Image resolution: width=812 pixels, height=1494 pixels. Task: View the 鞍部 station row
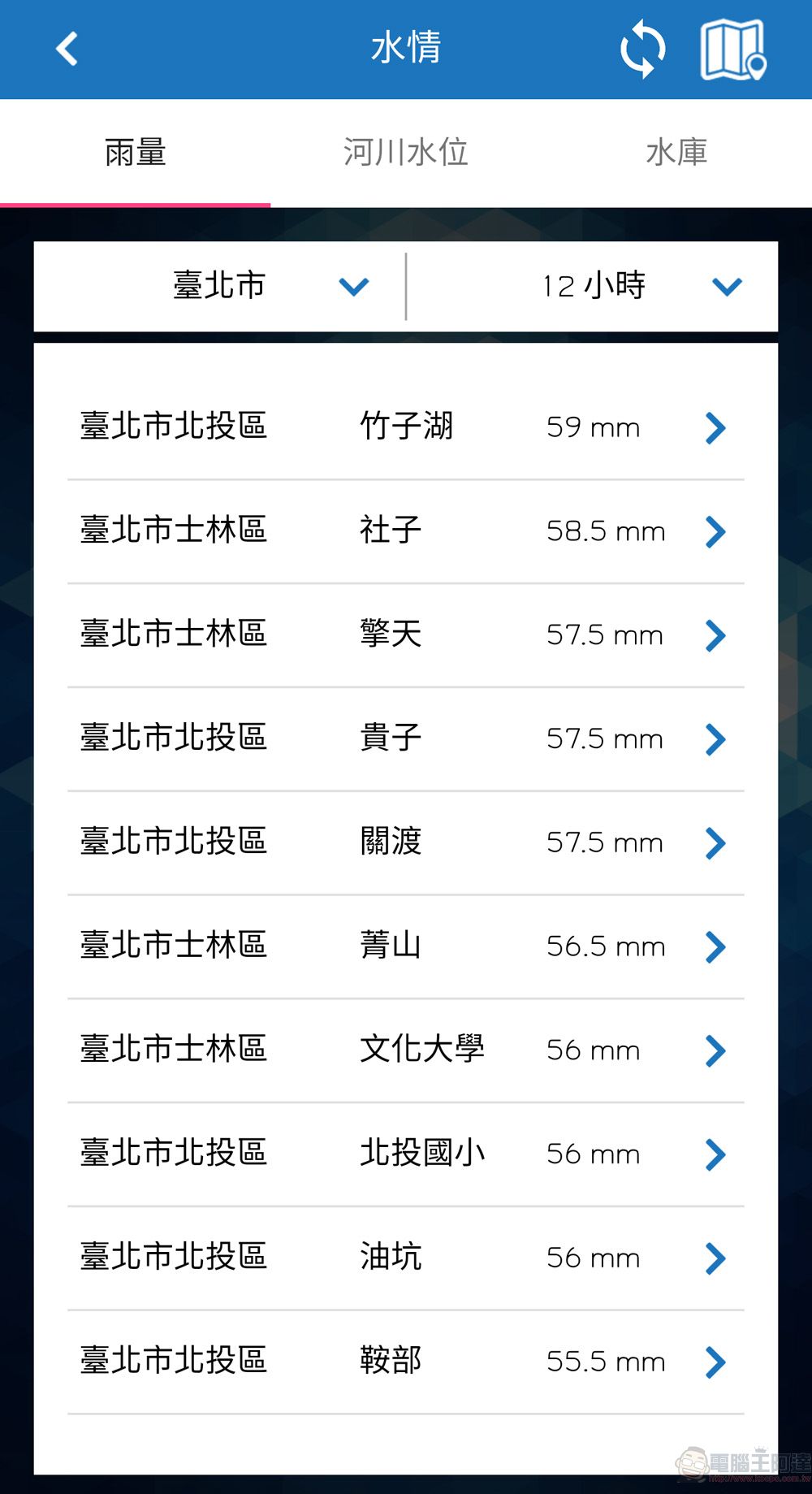tap(405, 1362)
